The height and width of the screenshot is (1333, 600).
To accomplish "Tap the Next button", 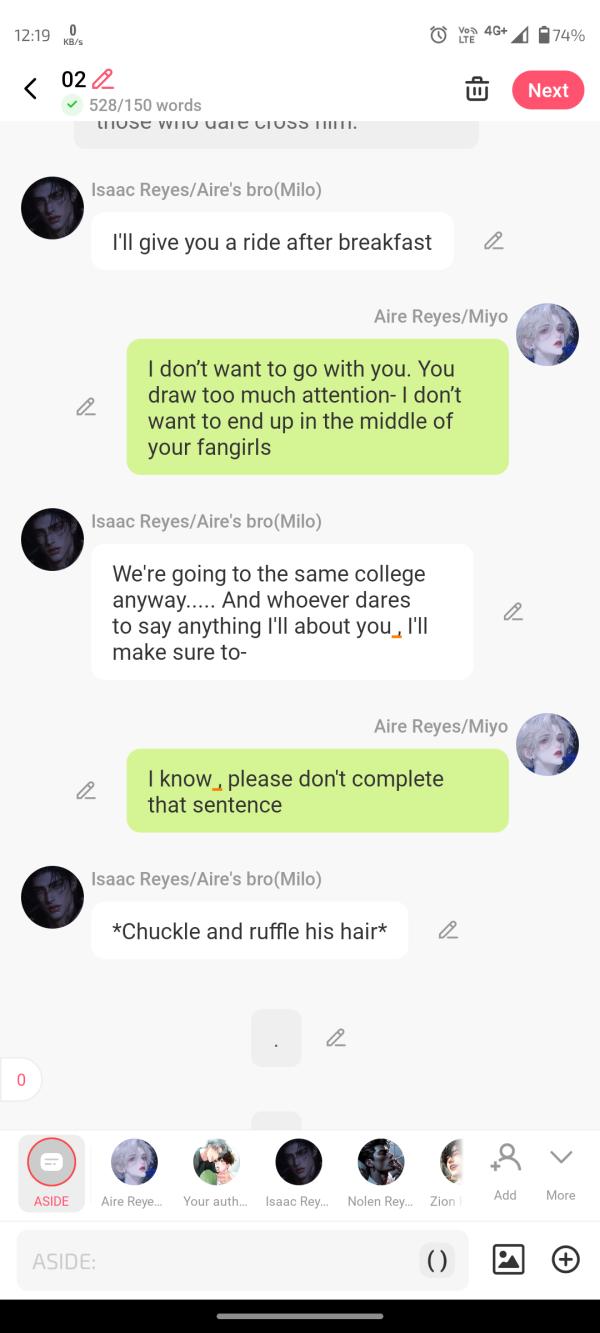I will click(x=547, y=90).
